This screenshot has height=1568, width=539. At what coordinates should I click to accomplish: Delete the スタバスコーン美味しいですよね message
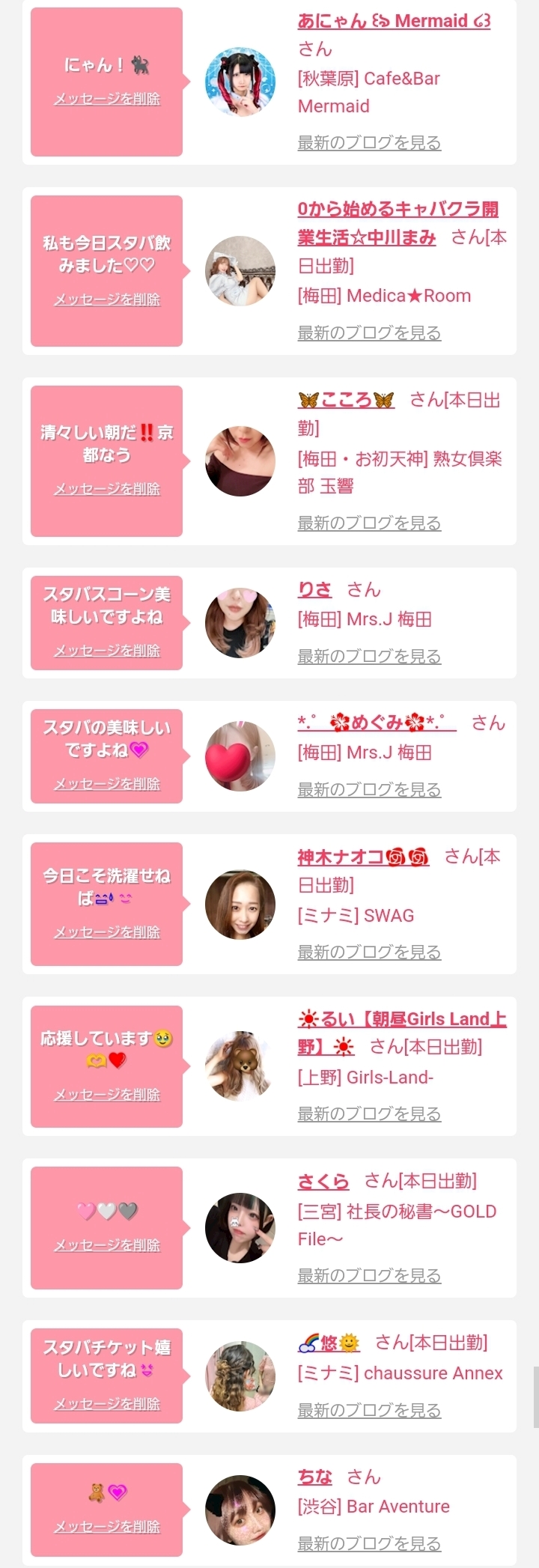click(x=107, y=651)
